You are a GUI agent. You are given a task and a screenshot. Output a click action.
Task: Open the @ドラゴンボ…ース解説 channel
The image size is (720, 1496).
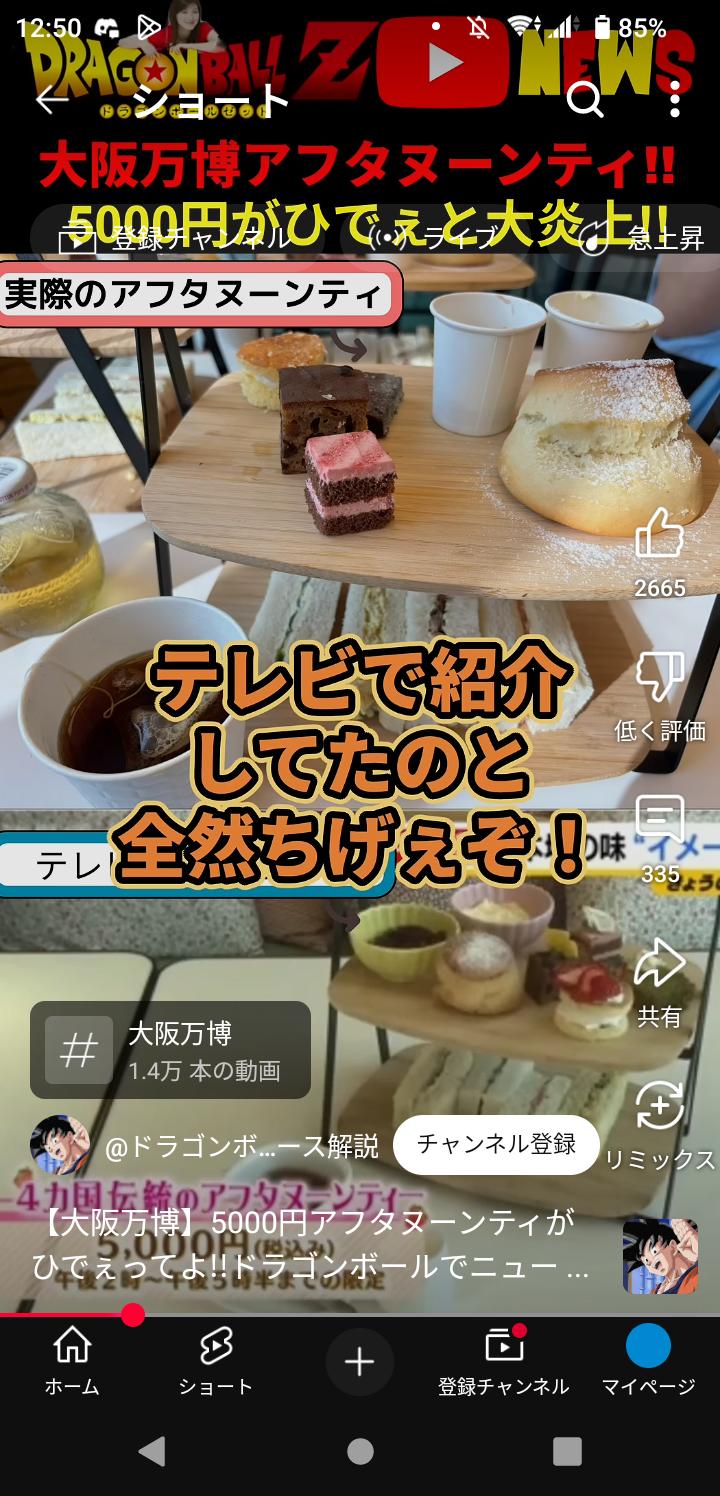click(240, 1146)
